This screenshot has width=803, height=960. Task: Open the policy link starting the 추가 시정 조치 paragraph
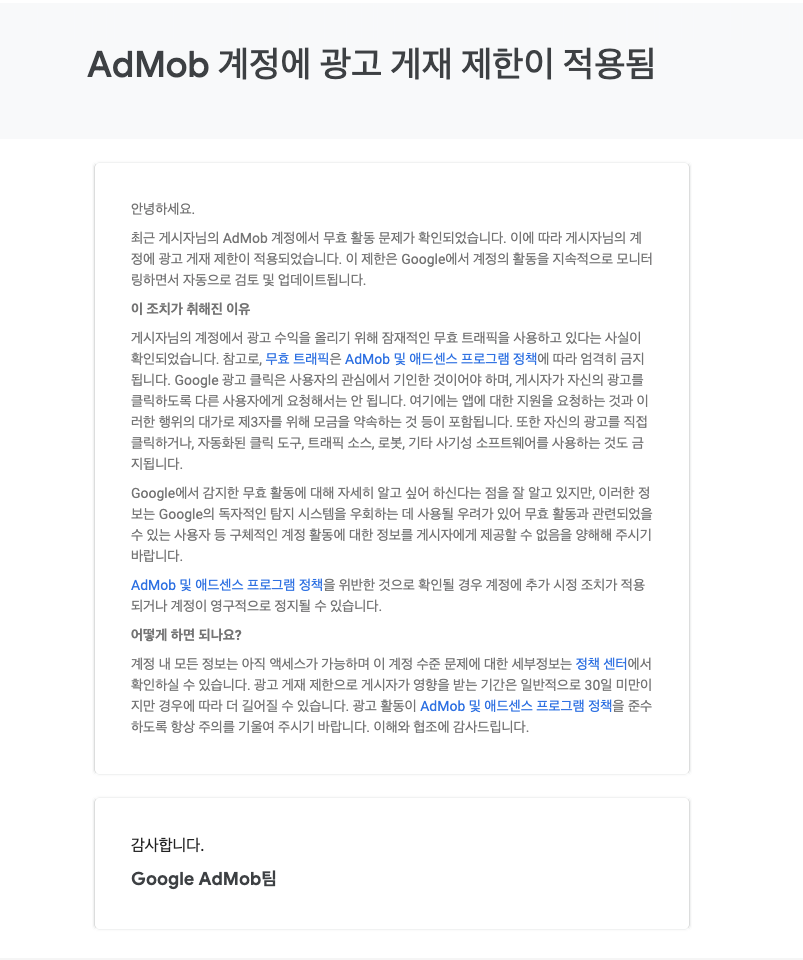[x=227, y=584]
